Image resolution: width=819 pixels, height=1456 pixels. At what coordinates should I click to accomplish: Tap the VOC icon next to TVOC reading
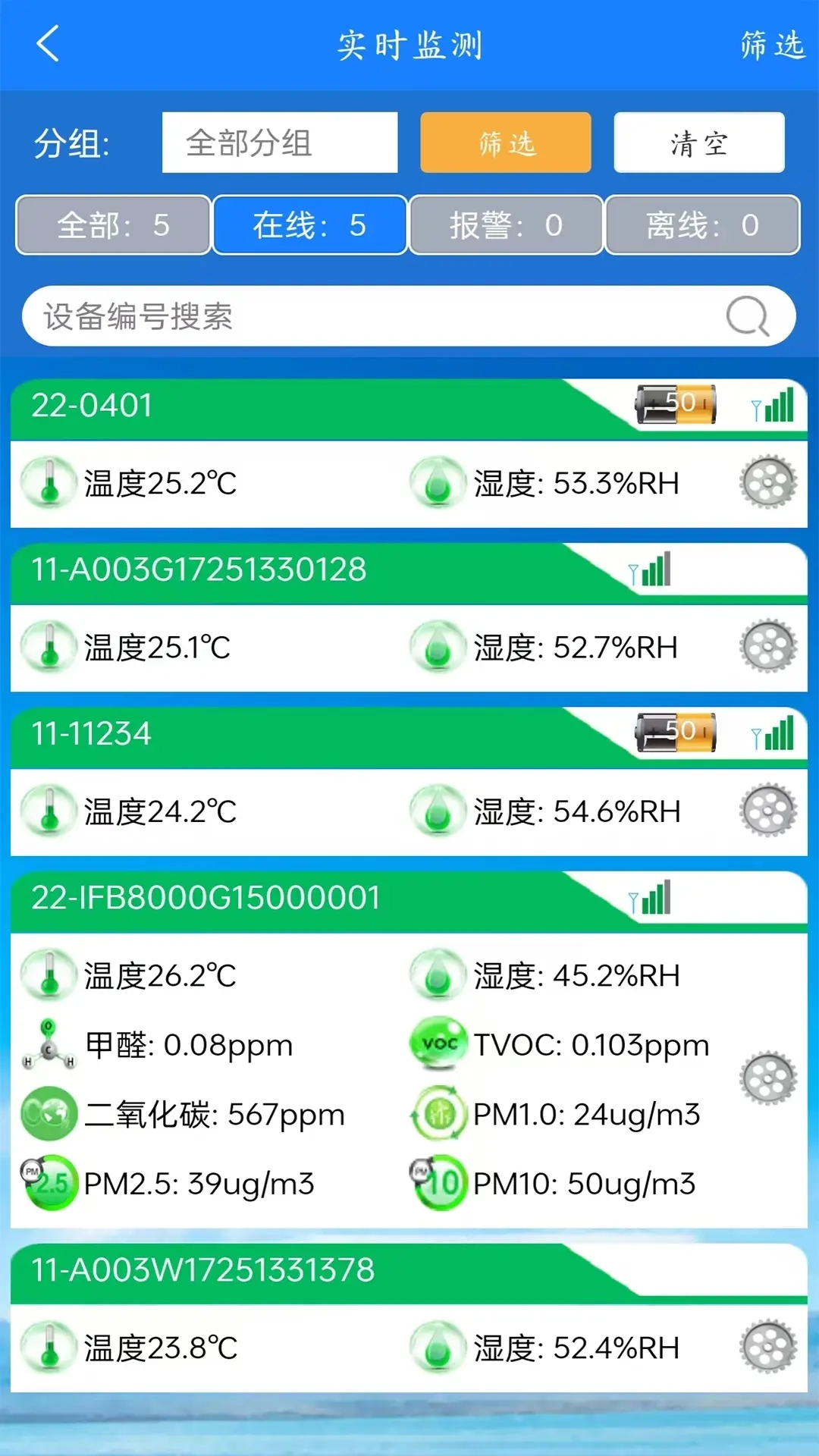[x=437, y=1044]
